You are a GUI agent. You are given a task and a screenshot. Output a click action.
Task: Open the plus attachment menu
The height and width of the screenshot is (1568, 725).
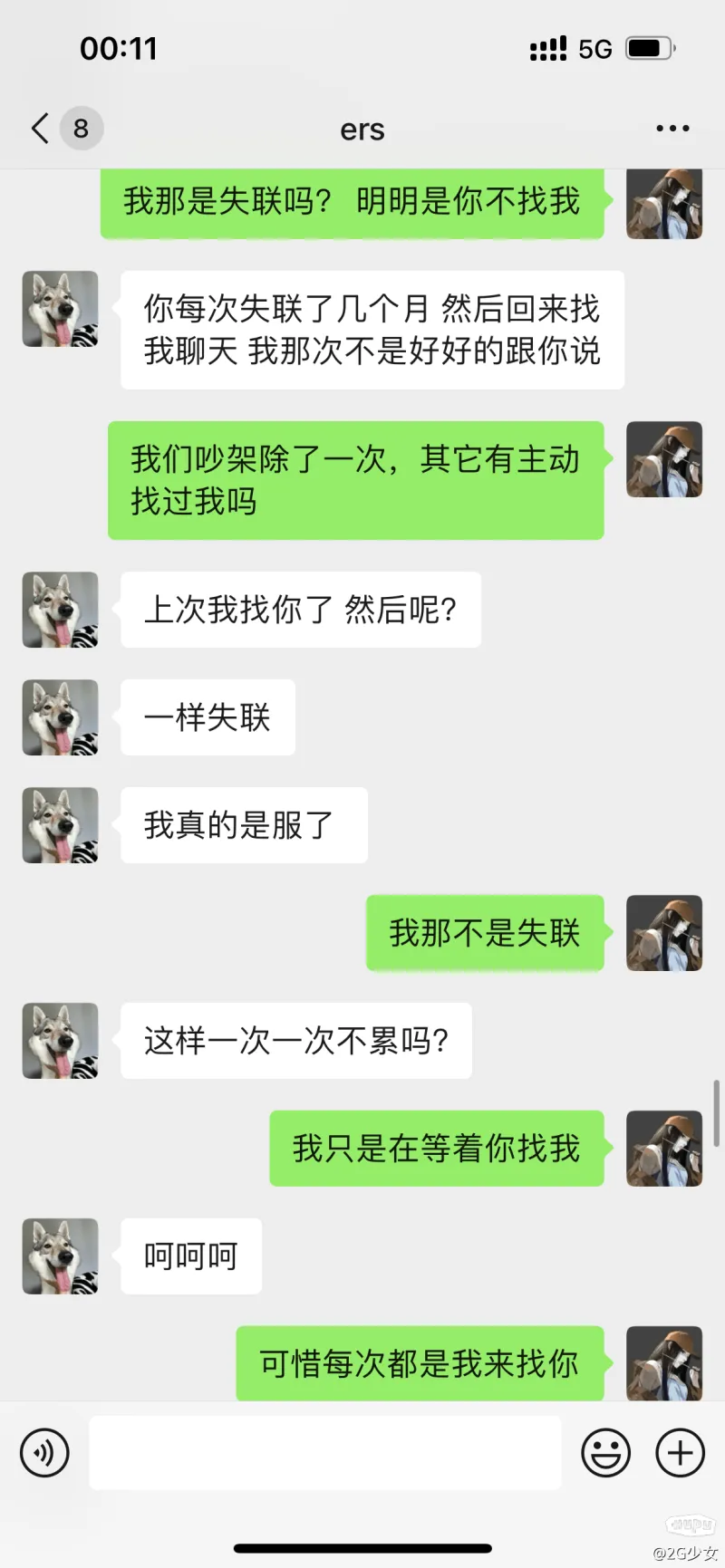(x=680, y=1453)
